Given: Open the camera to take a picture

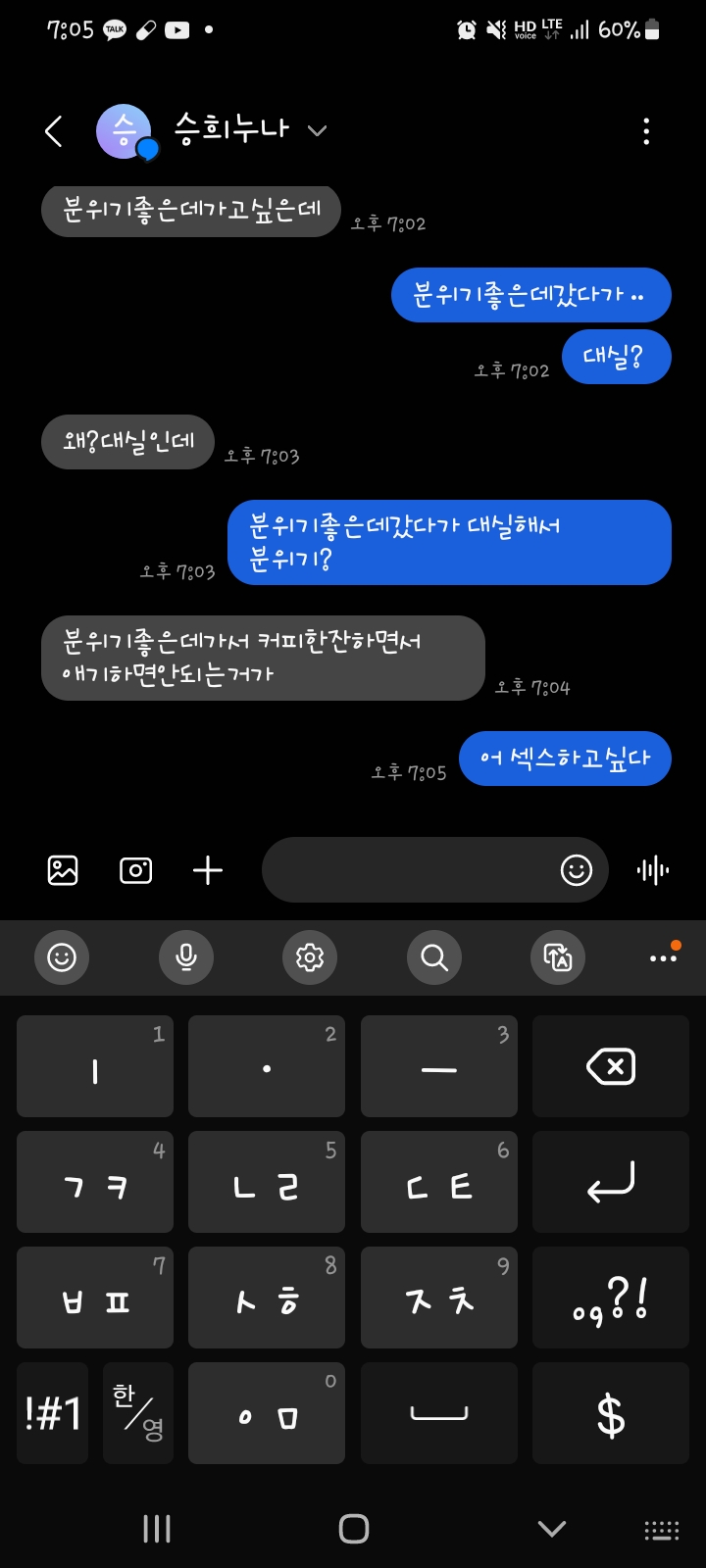Looking at the screenshot, I should (x=135, y=870).
